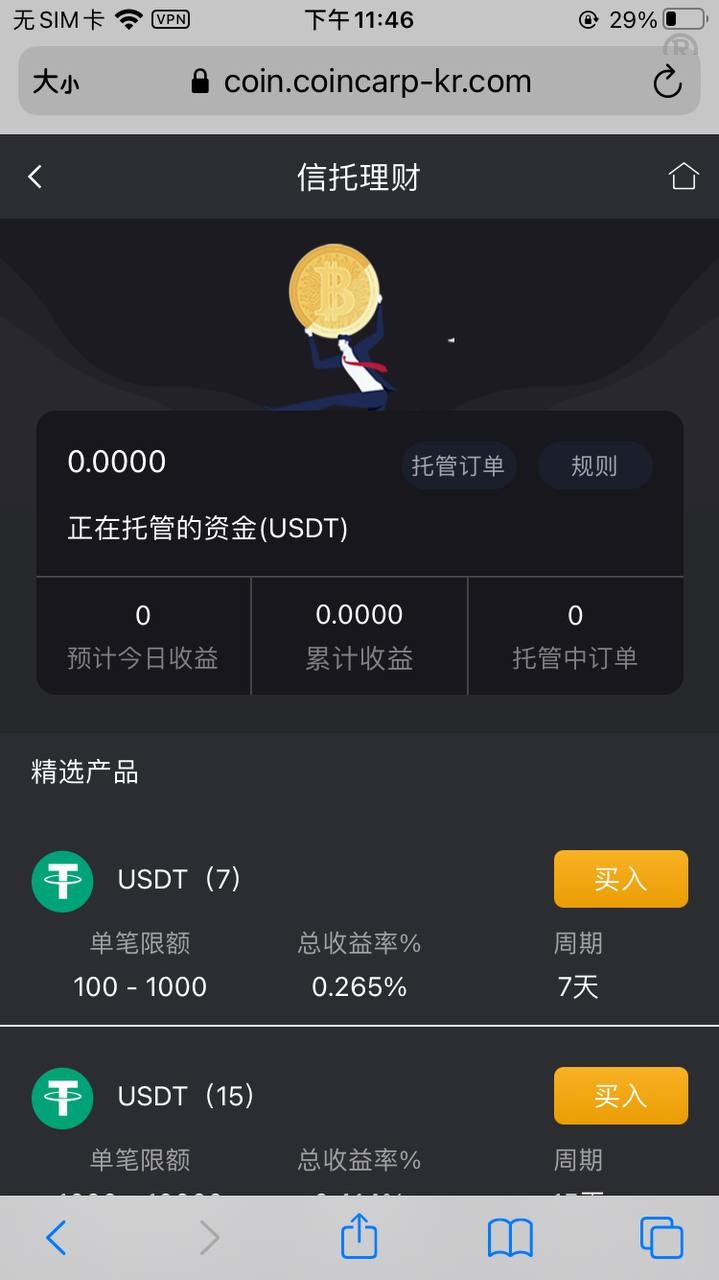
Task: Go back to the previous Safari page
Action: click(x=57, y=1238)
